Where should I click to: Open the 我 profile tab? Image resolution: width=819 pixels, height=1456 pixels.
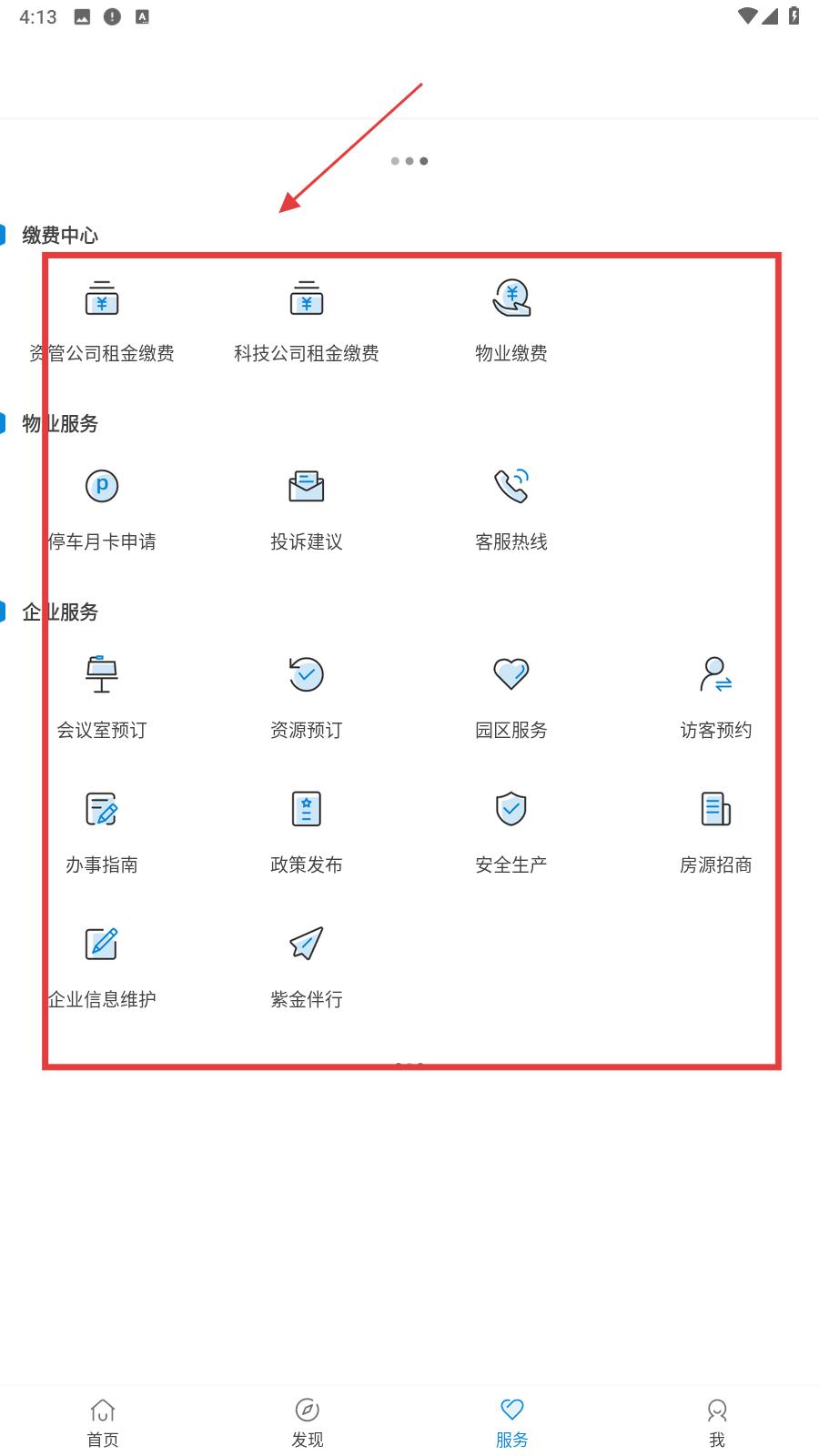pyautogui.click(x=717, y=1422)
